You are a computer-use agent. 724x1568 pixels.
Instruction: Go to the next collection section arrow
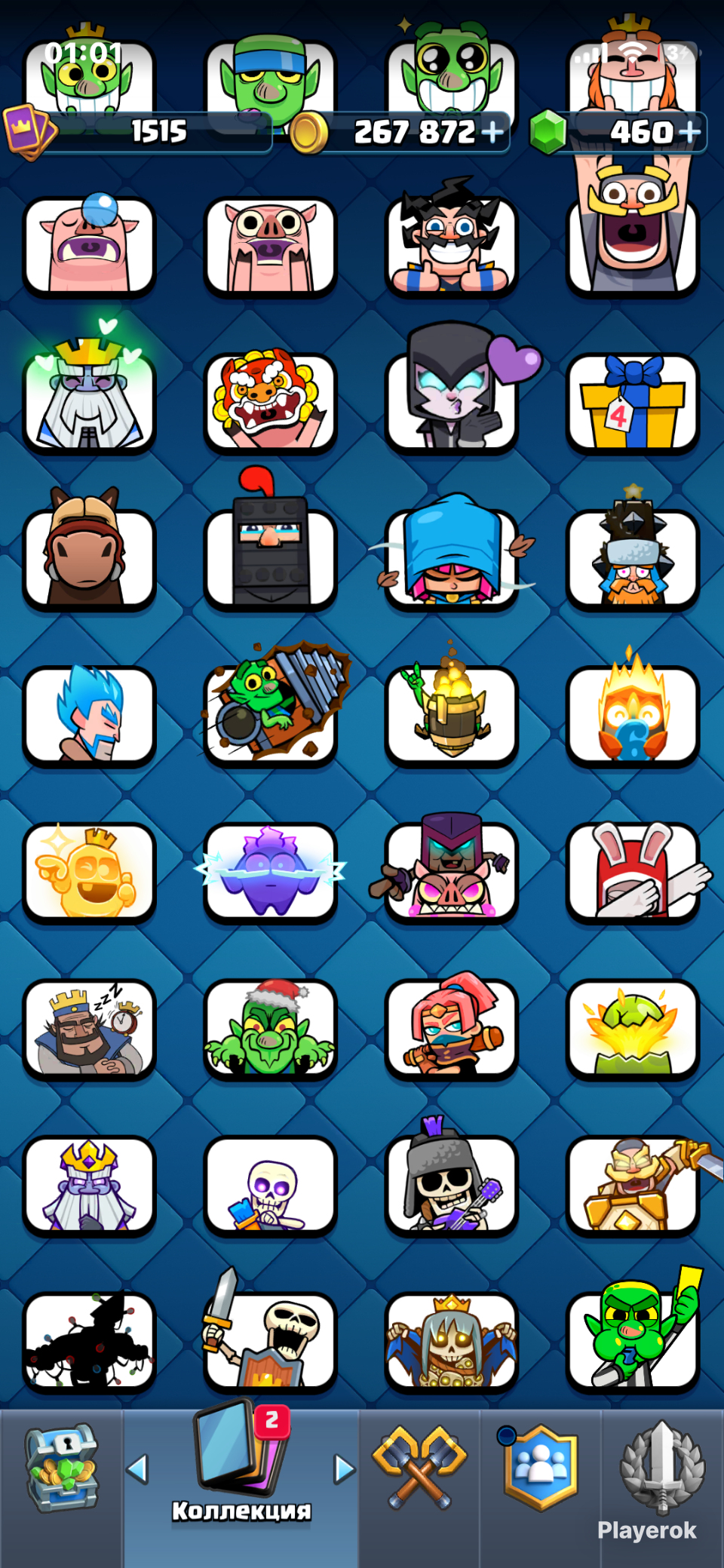(344, 1468)
